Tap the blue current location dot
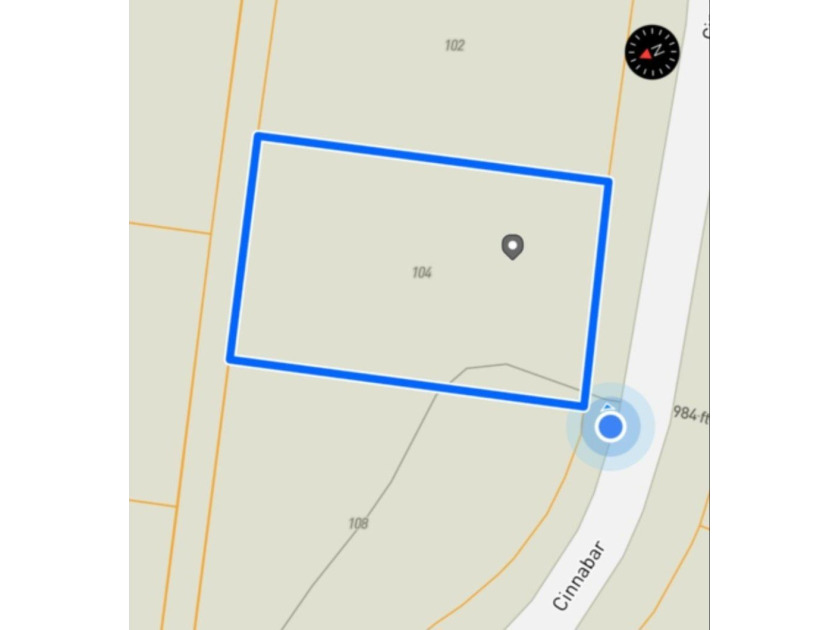 [x=610, y=427]
